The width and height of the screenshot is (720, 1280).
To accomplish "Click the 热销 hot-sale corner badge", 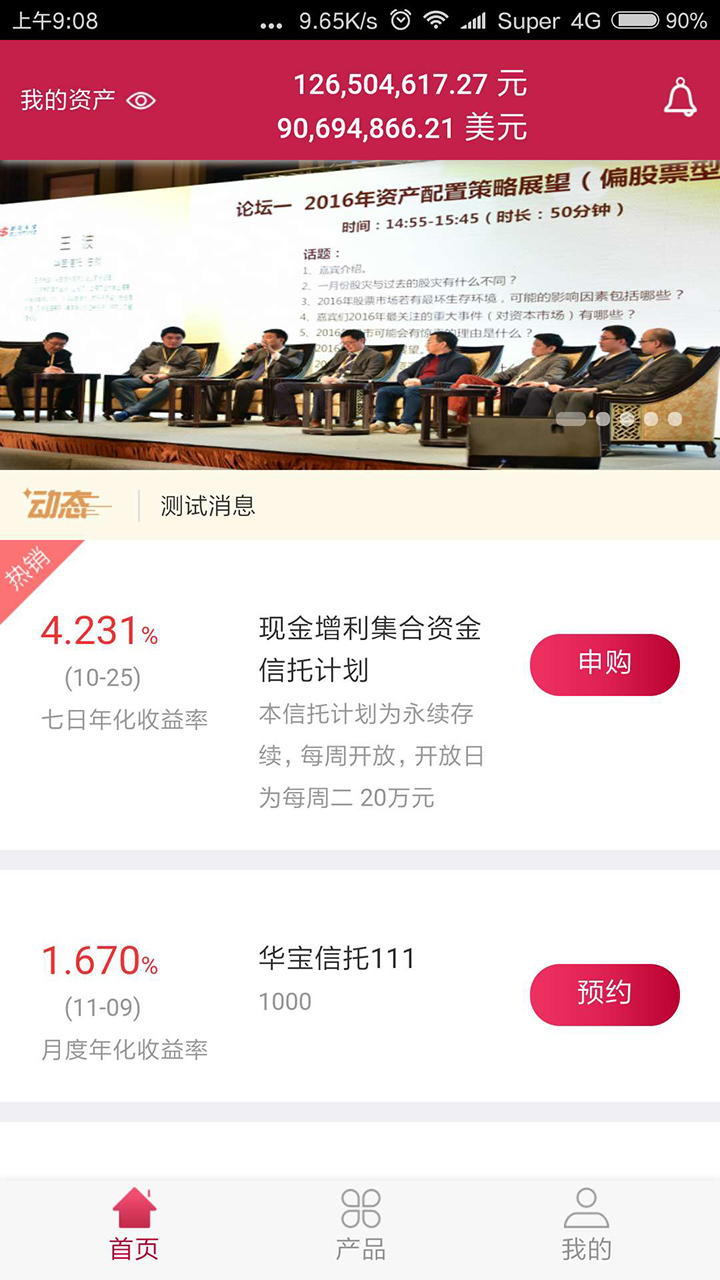I will tap(30, 570).
